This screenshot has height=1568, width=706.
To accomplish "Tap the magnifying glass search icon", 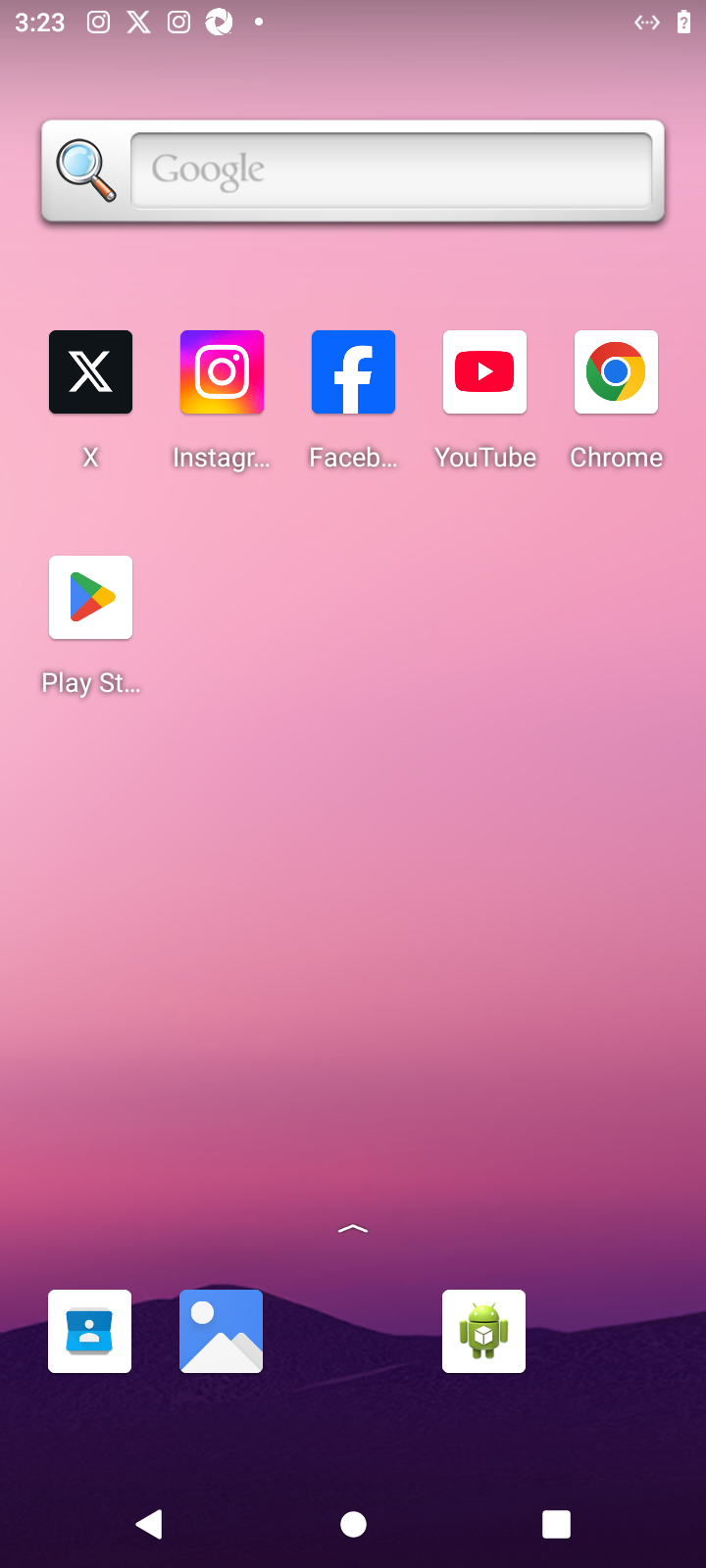I will pos(86,171).
